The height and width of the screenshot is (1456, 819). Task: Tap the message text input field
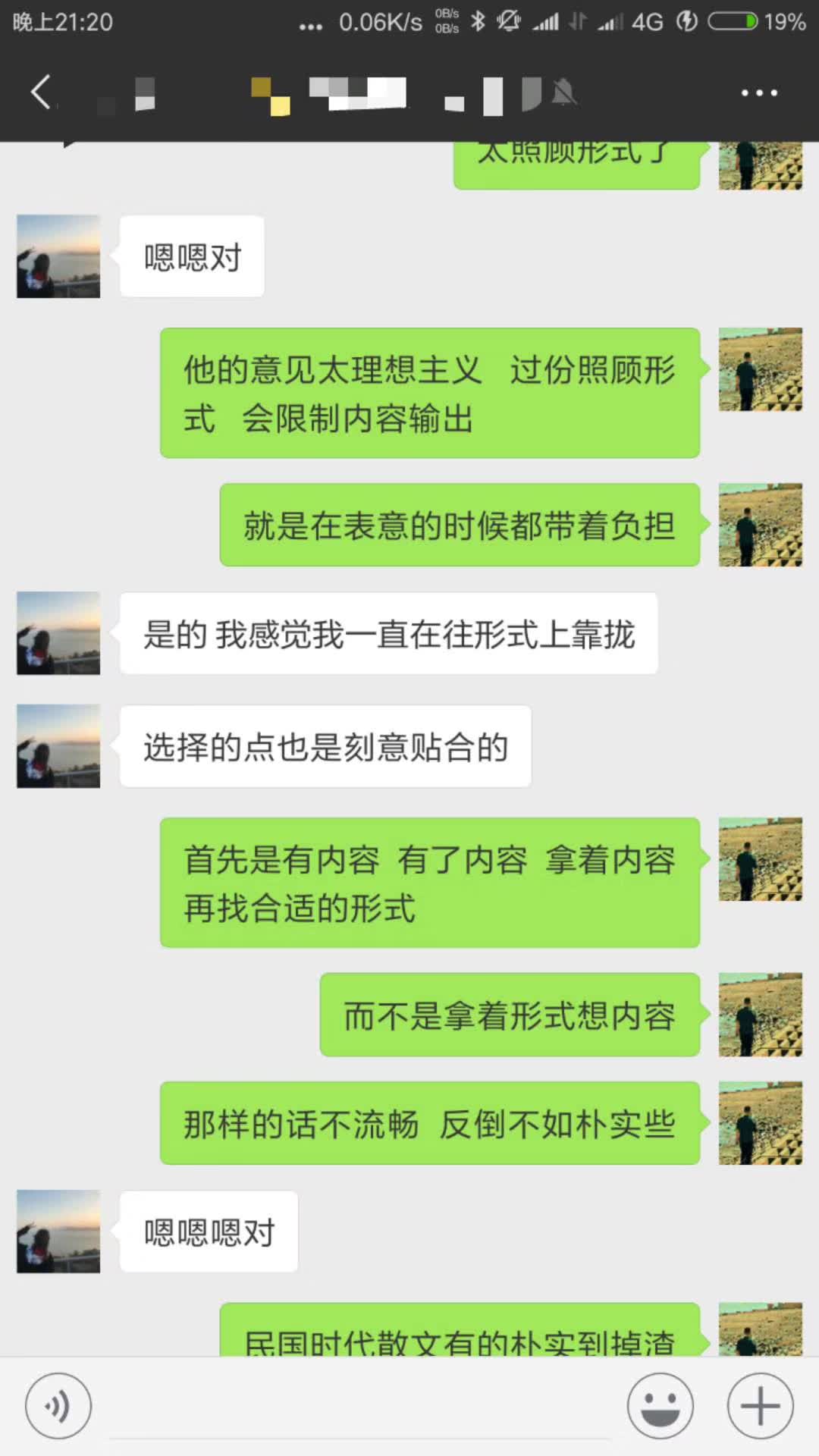[360, 1407]
